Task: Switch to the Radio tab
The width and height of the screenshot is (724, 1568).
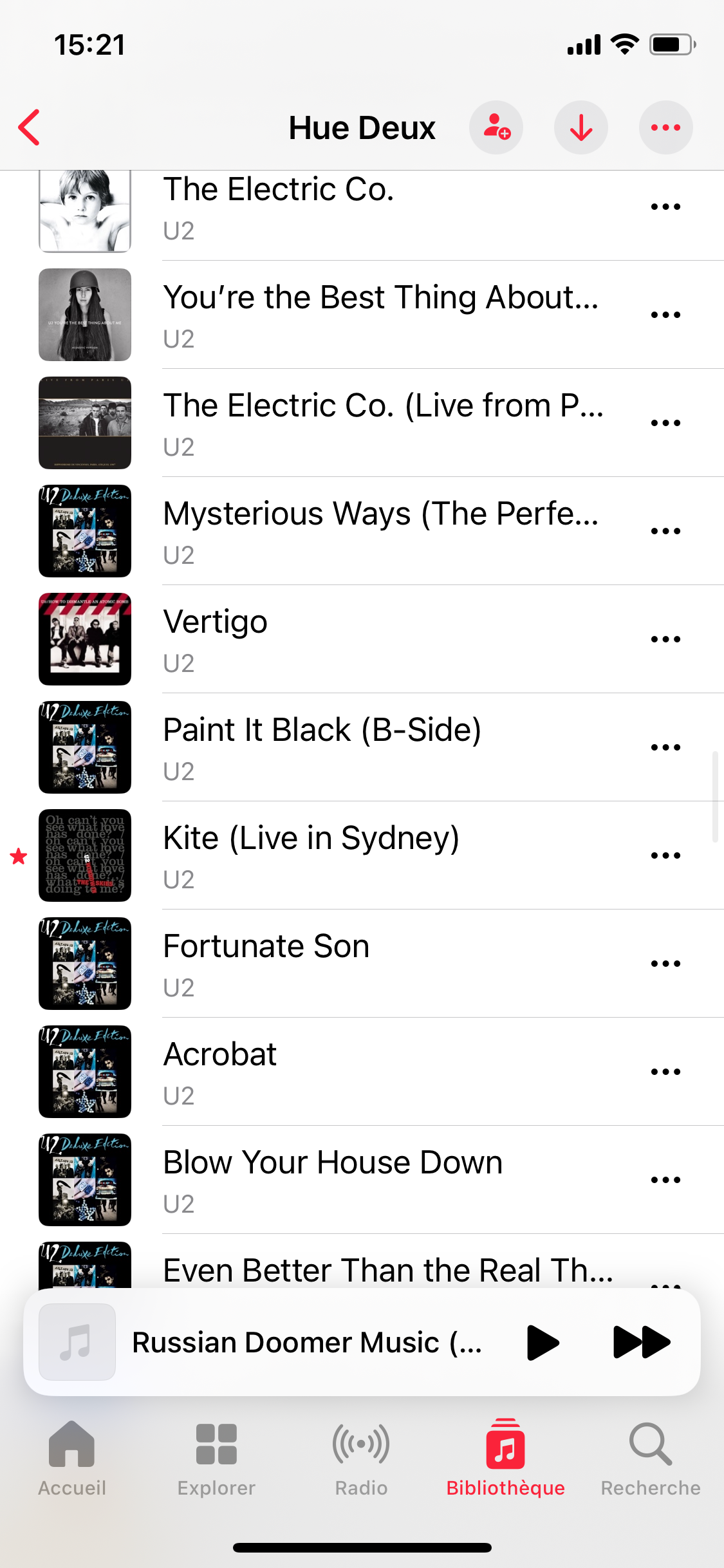Action: point(361,1459)
